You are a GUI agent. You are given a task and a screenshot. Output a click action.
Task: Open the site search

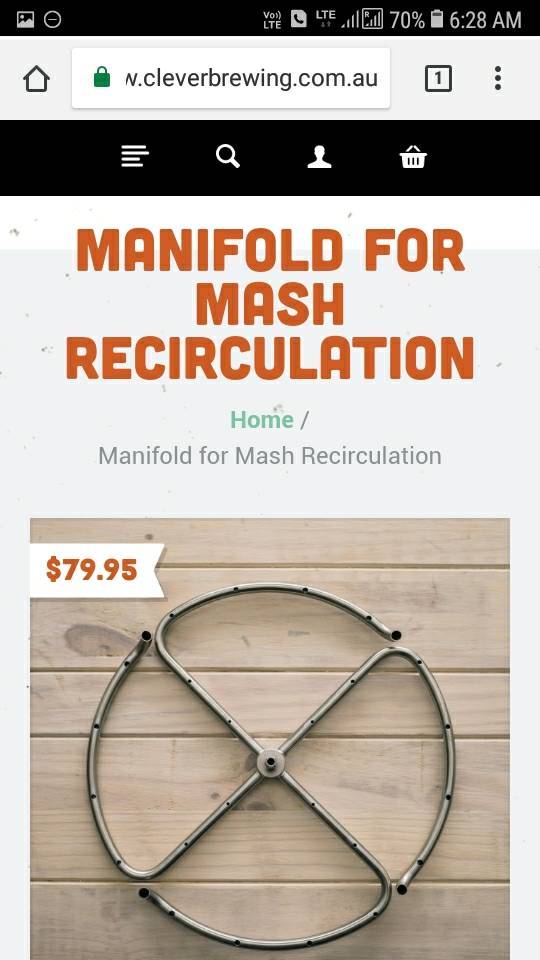227,157
